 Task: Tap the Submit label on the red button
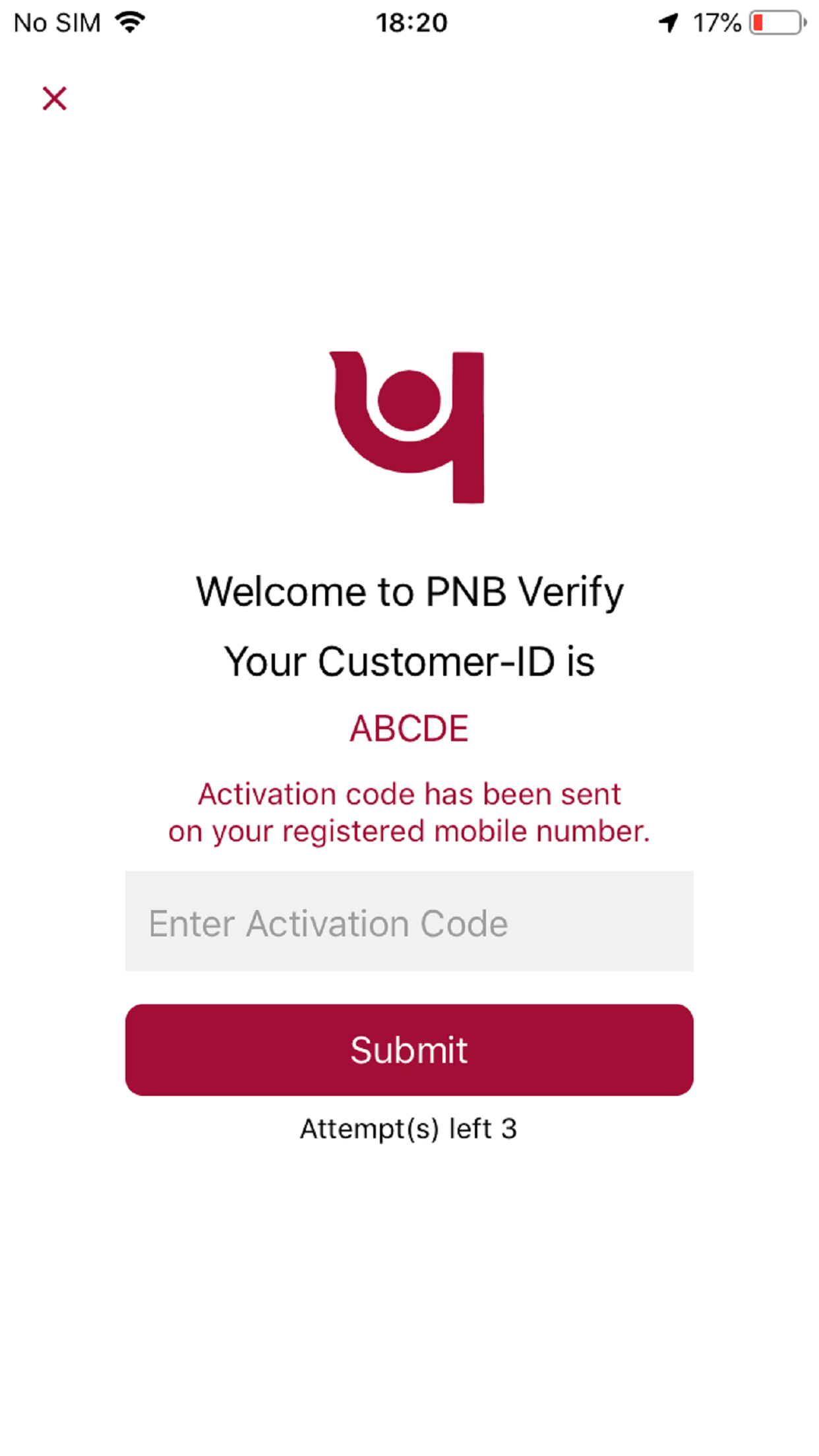[409, 1050]
